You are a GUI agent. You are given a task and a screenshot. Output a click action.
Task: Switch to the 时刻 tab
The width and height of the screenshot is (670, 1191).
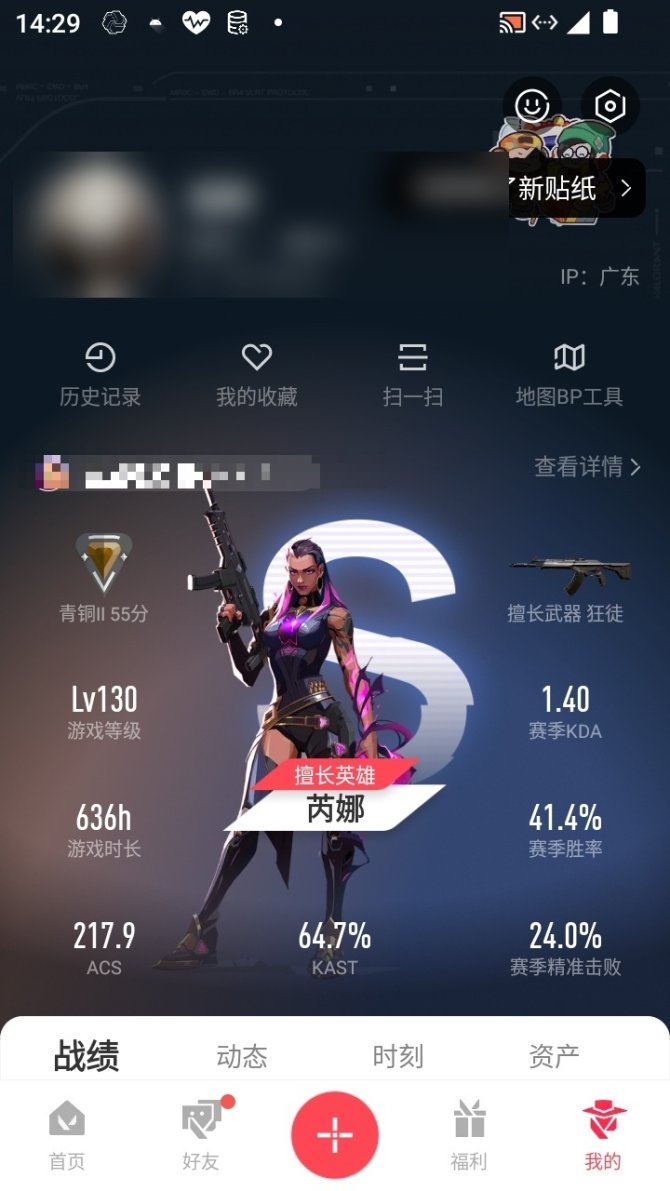click(x=398, y=1056)
